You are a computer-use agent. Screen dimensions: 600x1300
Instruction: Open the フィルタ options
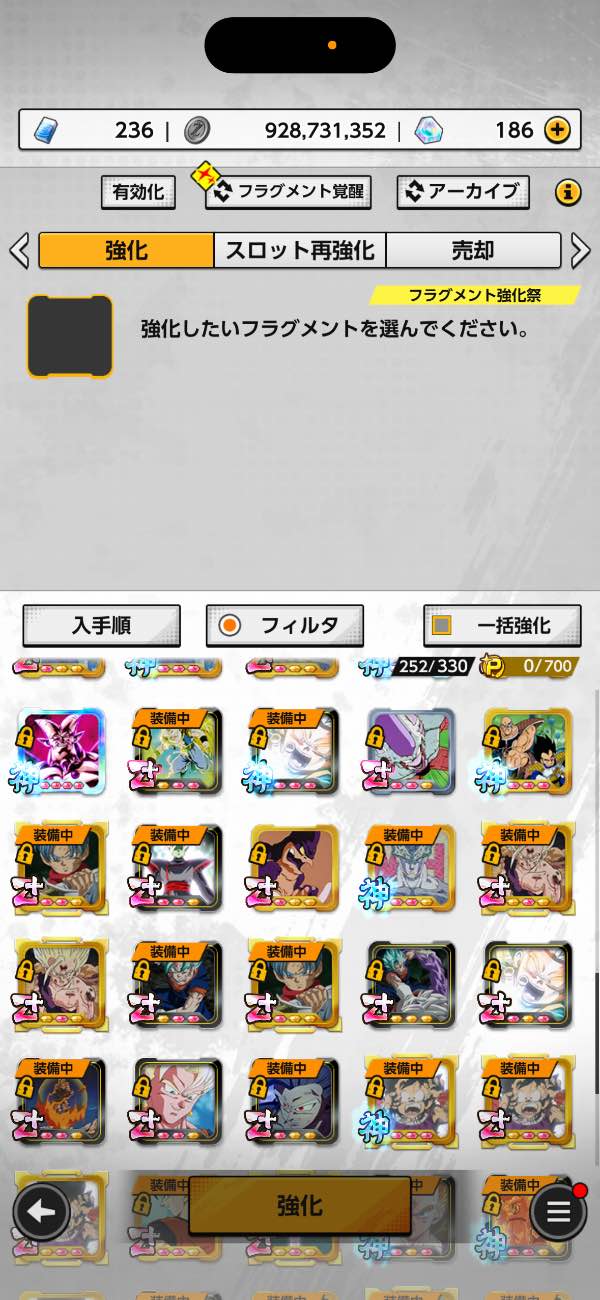[x=285, y=626]
